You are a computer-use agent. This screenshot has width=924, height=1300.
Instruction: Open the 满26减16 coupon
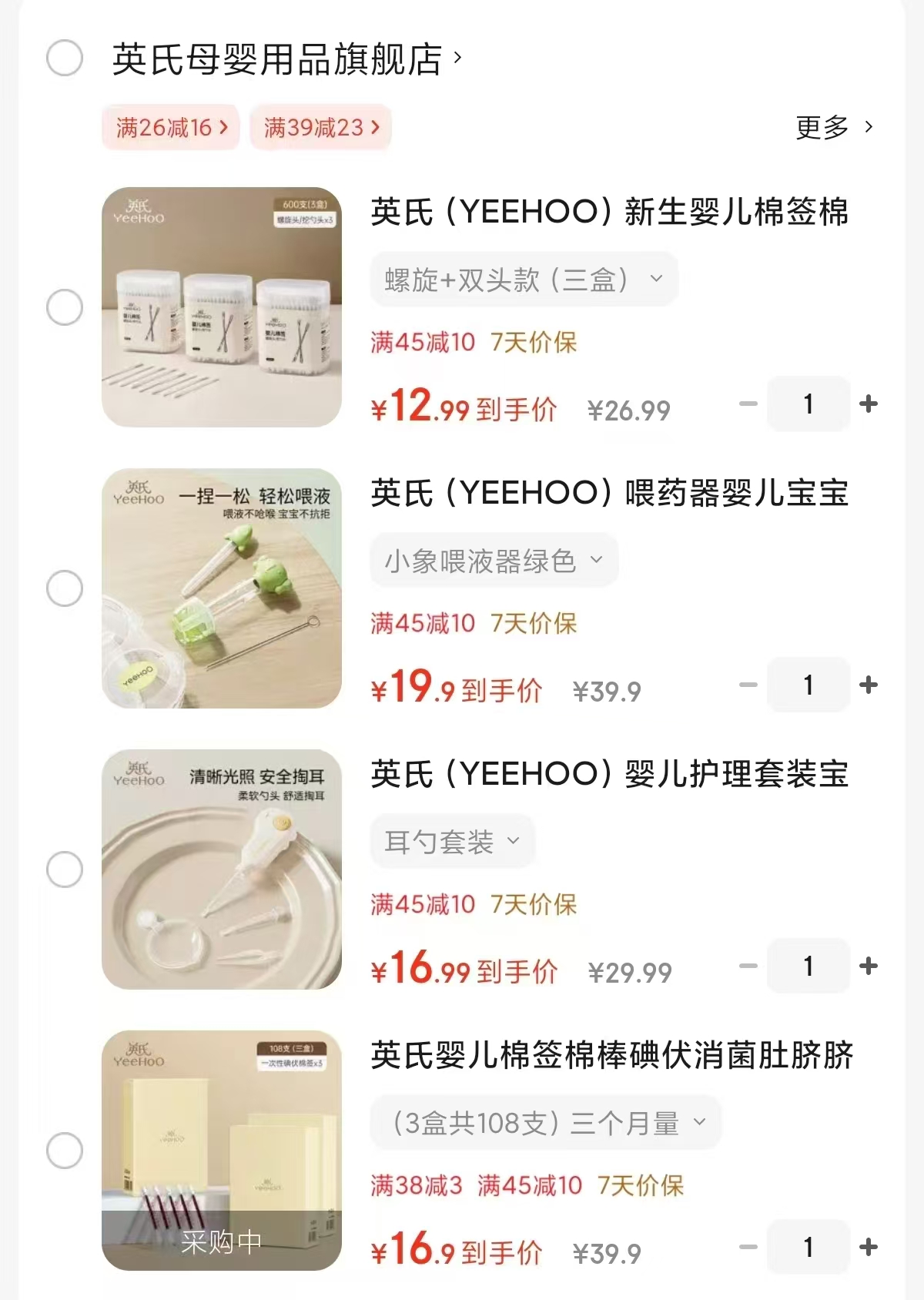click(x=169, y=128)
